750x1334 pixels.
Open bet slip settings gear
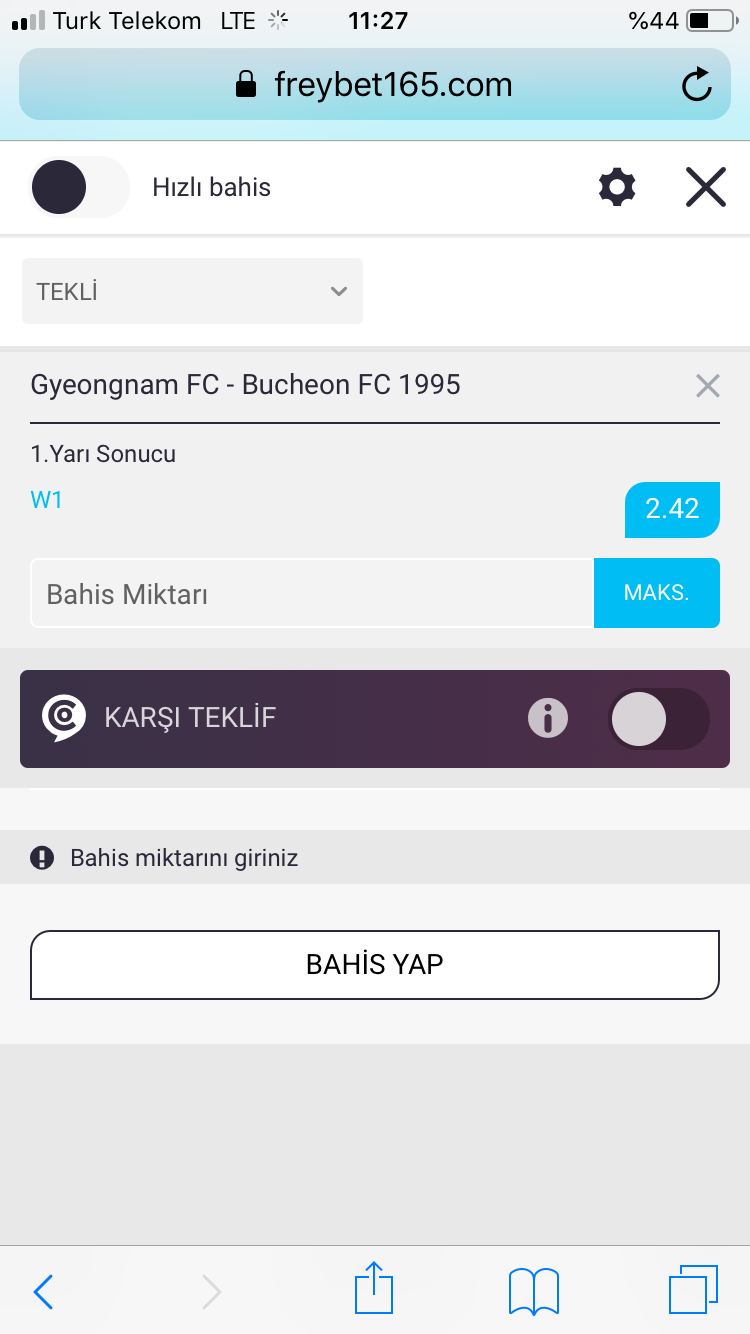(x=617, y=187)
